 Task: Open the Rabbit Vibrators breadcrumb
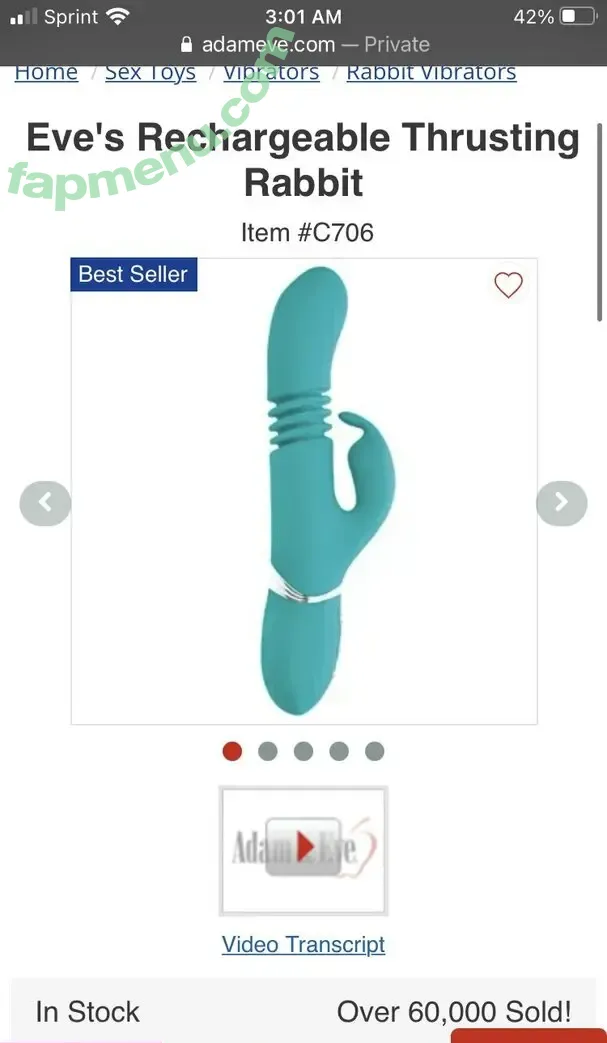point(431,72)
